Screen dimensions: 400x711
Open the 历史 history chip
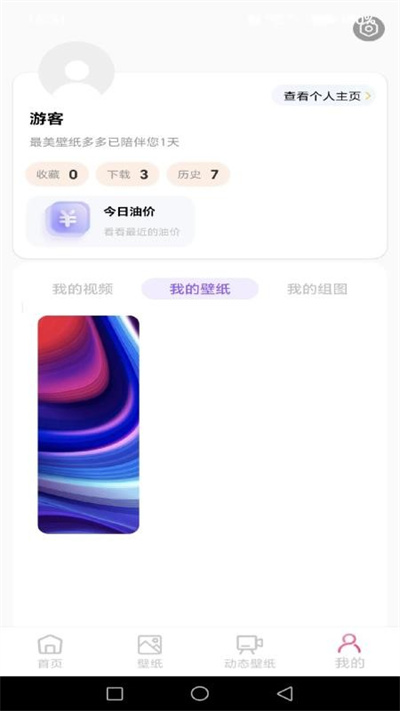pos(198,175)
